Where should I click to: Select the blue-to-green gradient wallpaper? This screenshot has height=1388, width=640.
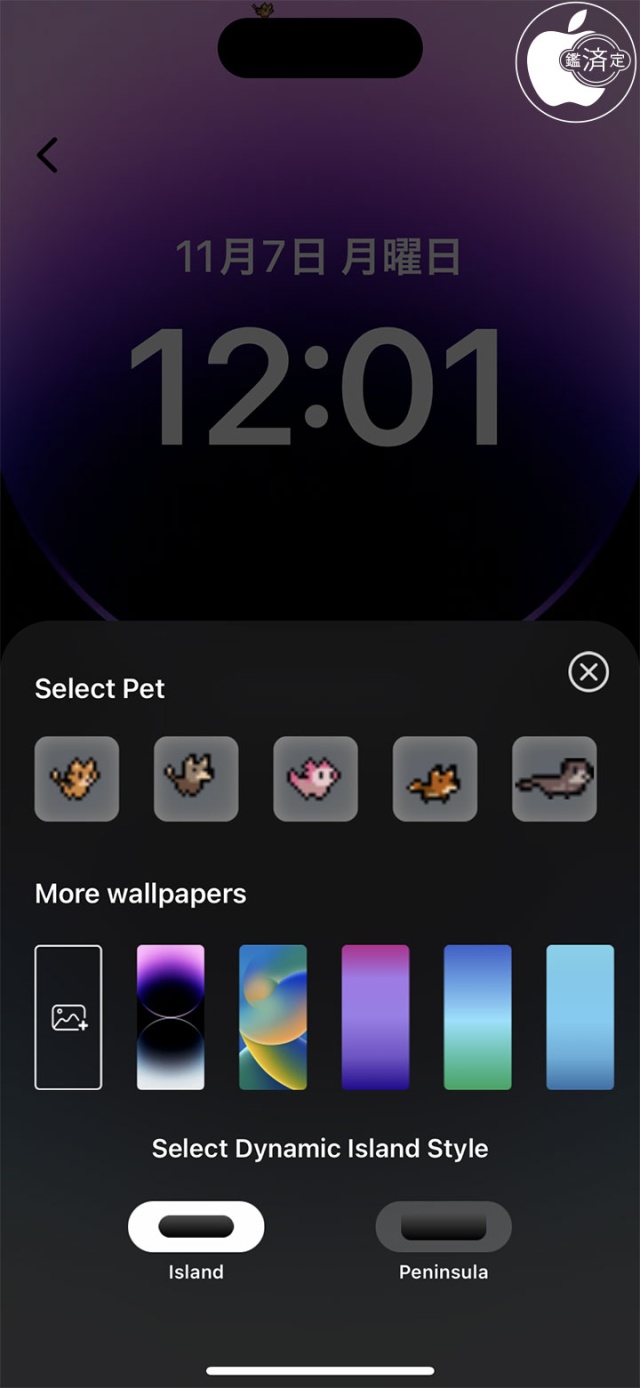(477, 1017)
